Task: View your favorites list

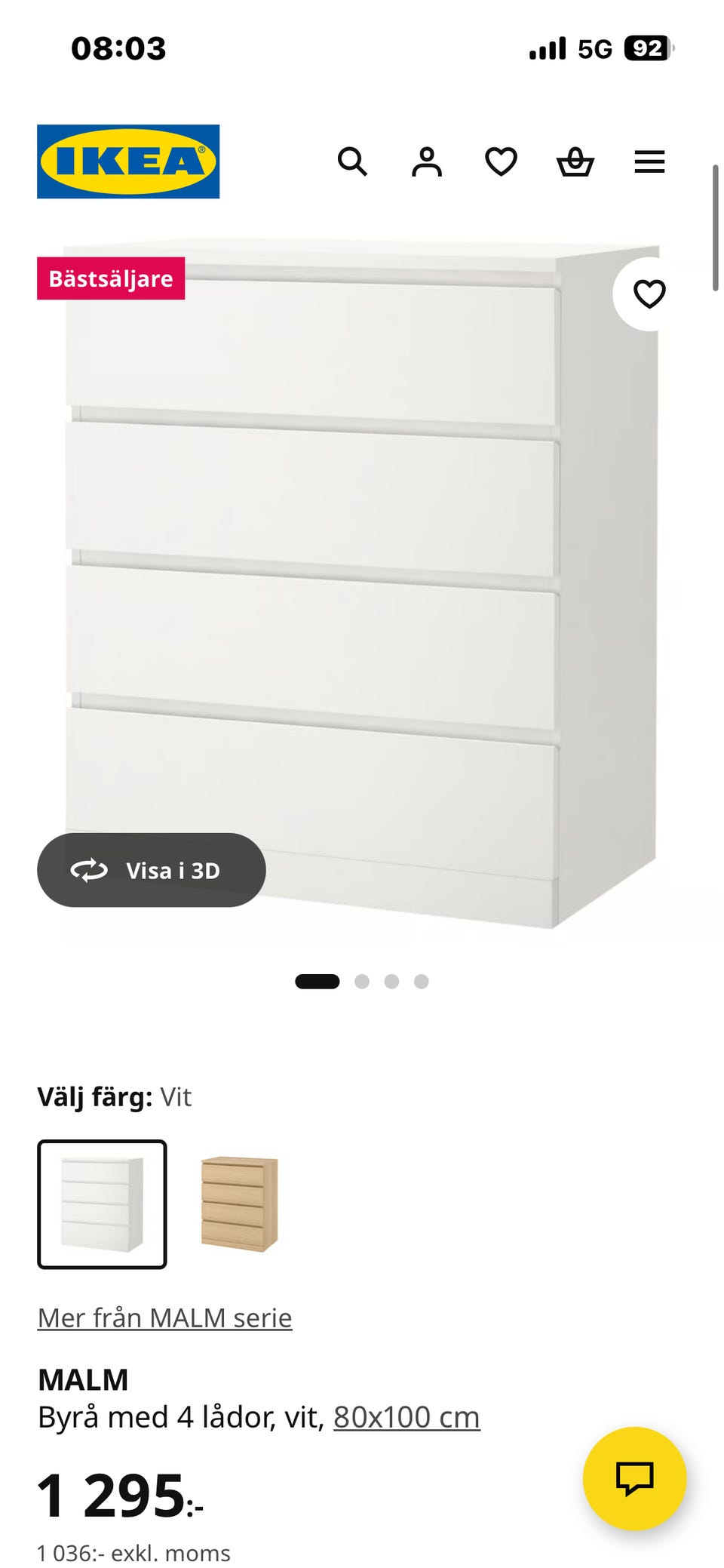Action: [500, 161]
